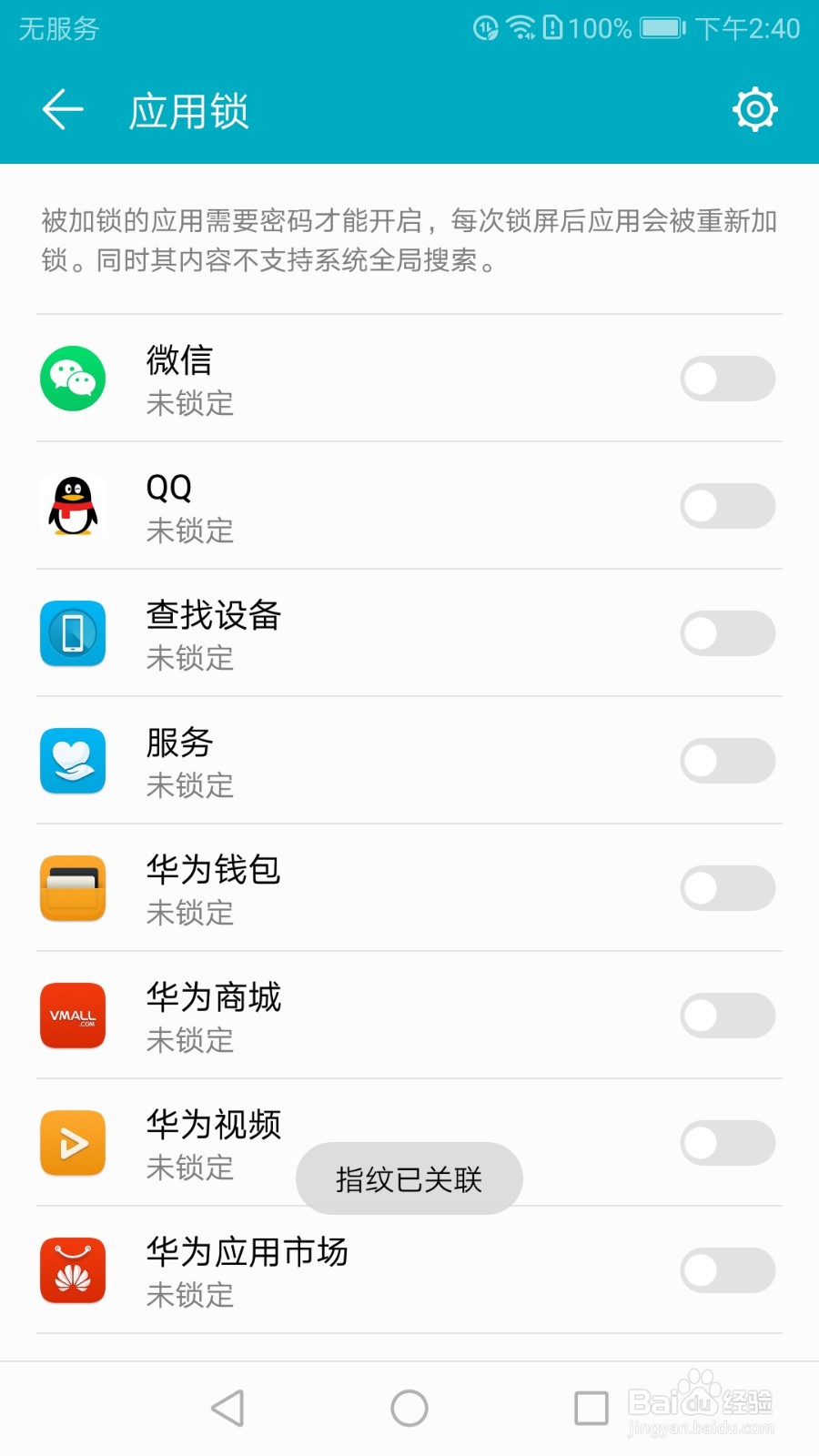Tap the 查找设备 phone icon

coord(73,634)
